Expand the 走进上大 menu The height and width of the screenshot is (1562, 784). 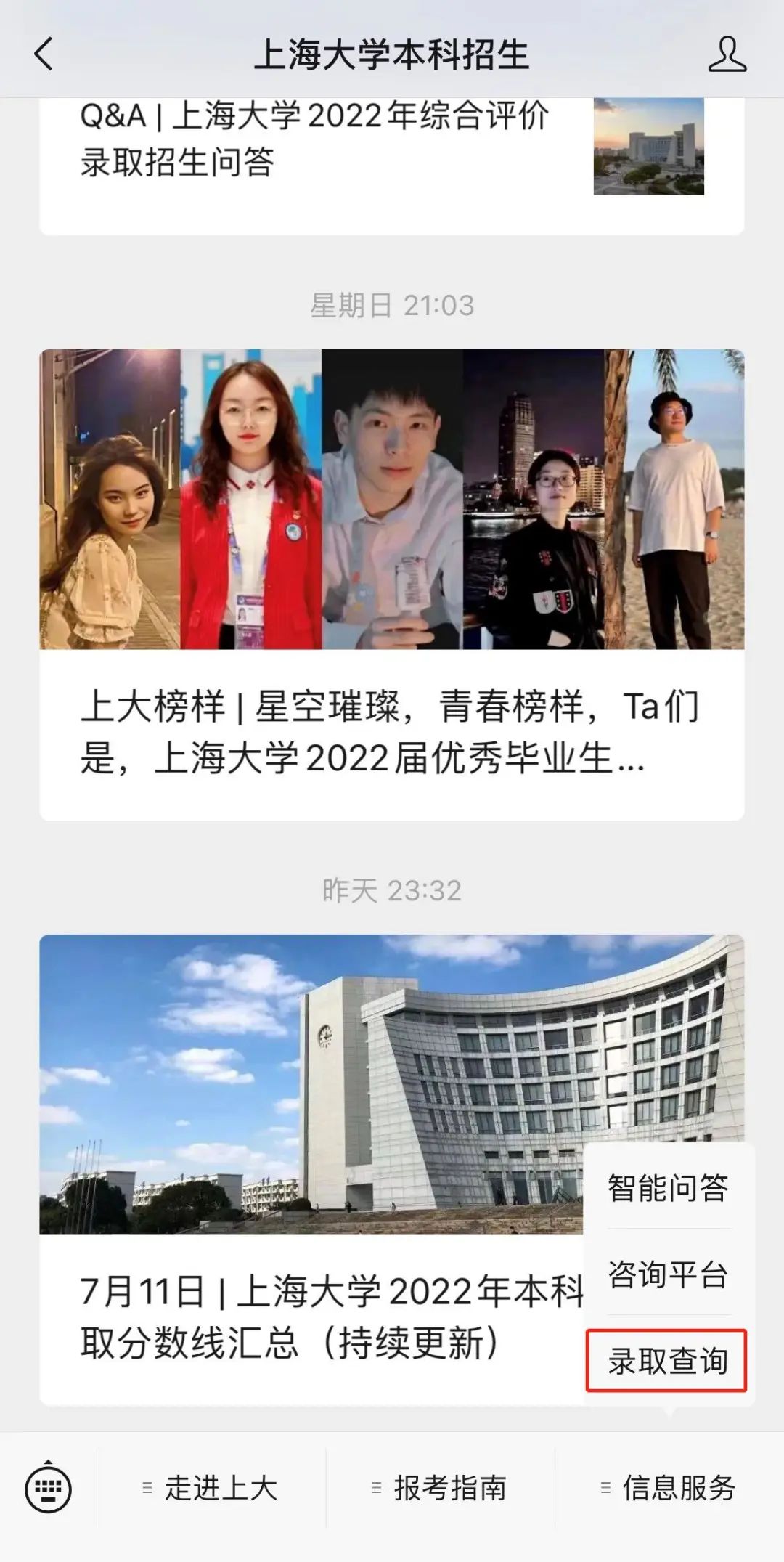point(211,1489)
